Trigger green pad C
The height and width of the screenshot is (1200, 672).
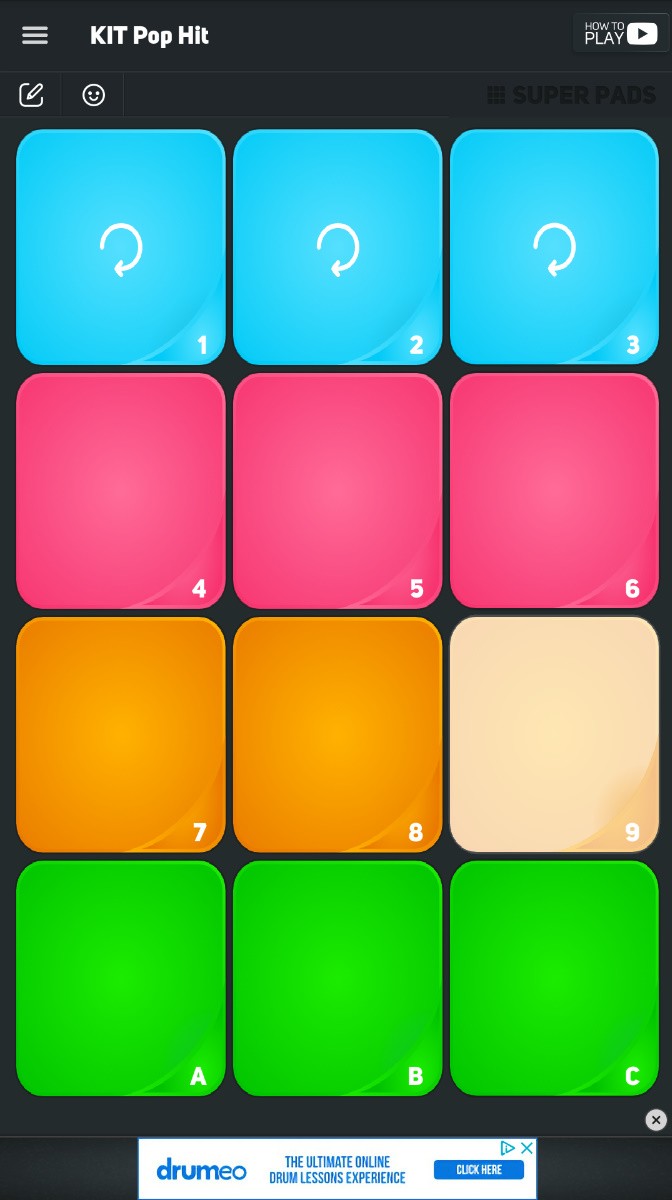554,978
